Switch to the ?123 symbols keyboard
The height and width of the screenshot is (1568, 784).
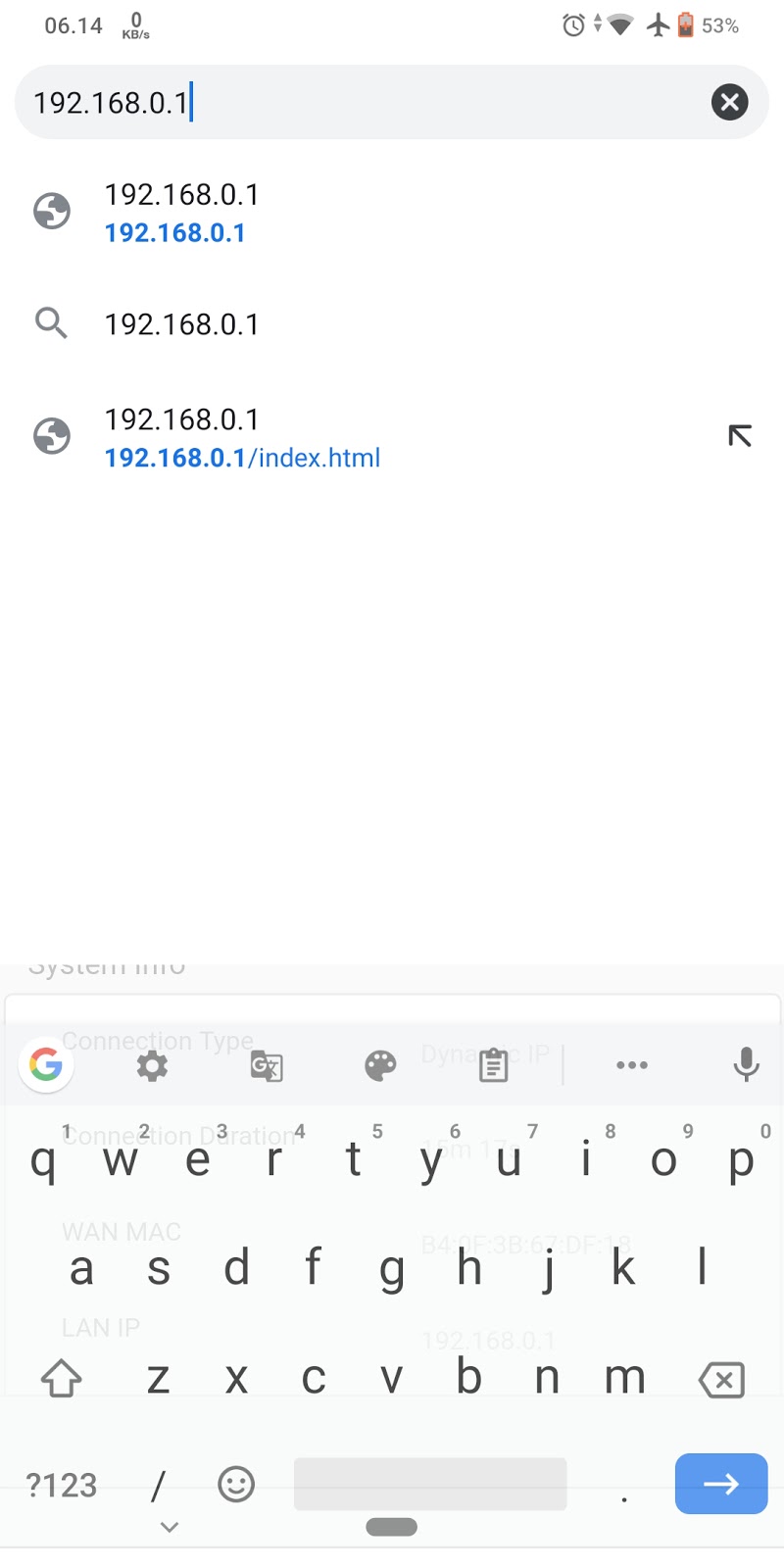(x=62, y=1486)
